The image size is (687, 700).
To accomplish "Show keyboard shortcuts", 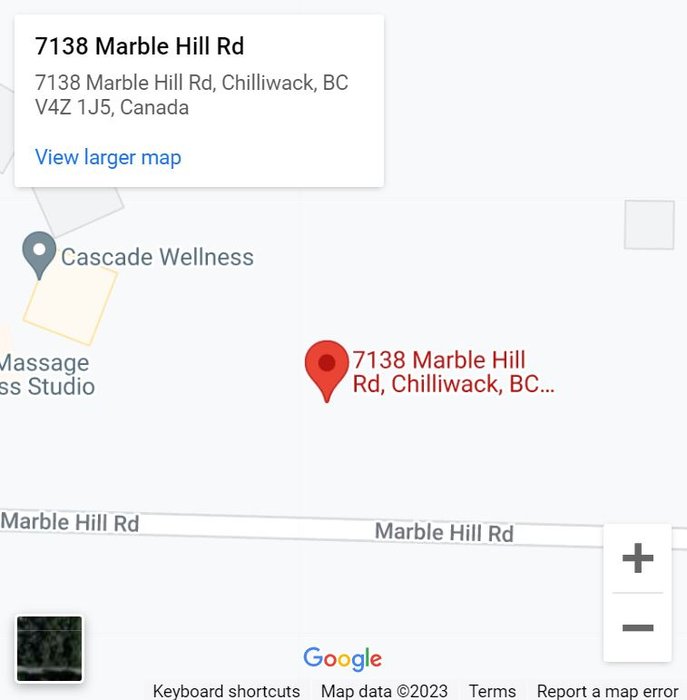I will click(226, 691).
